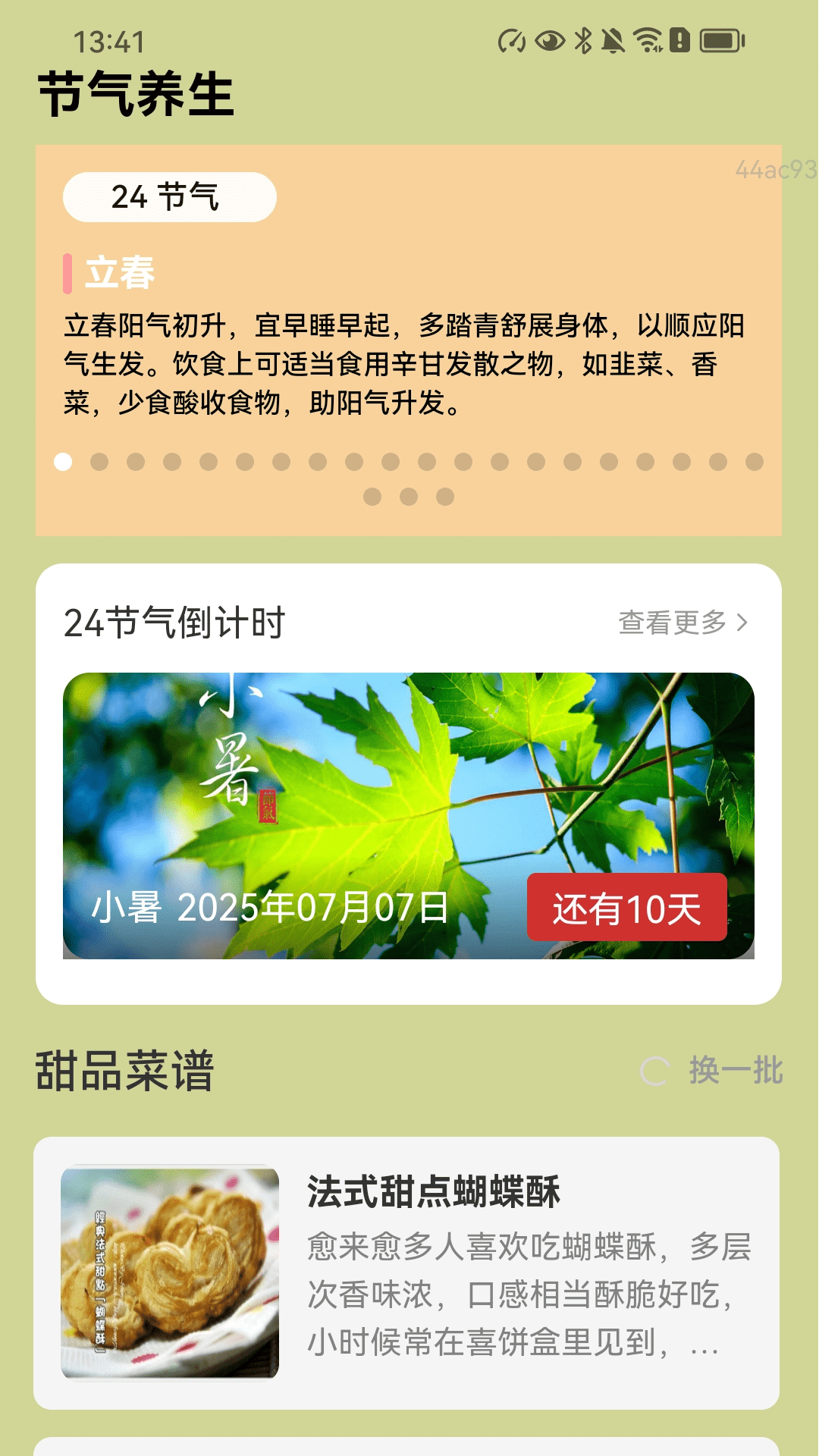Click the eye protection mode status icon

point(550,42)
